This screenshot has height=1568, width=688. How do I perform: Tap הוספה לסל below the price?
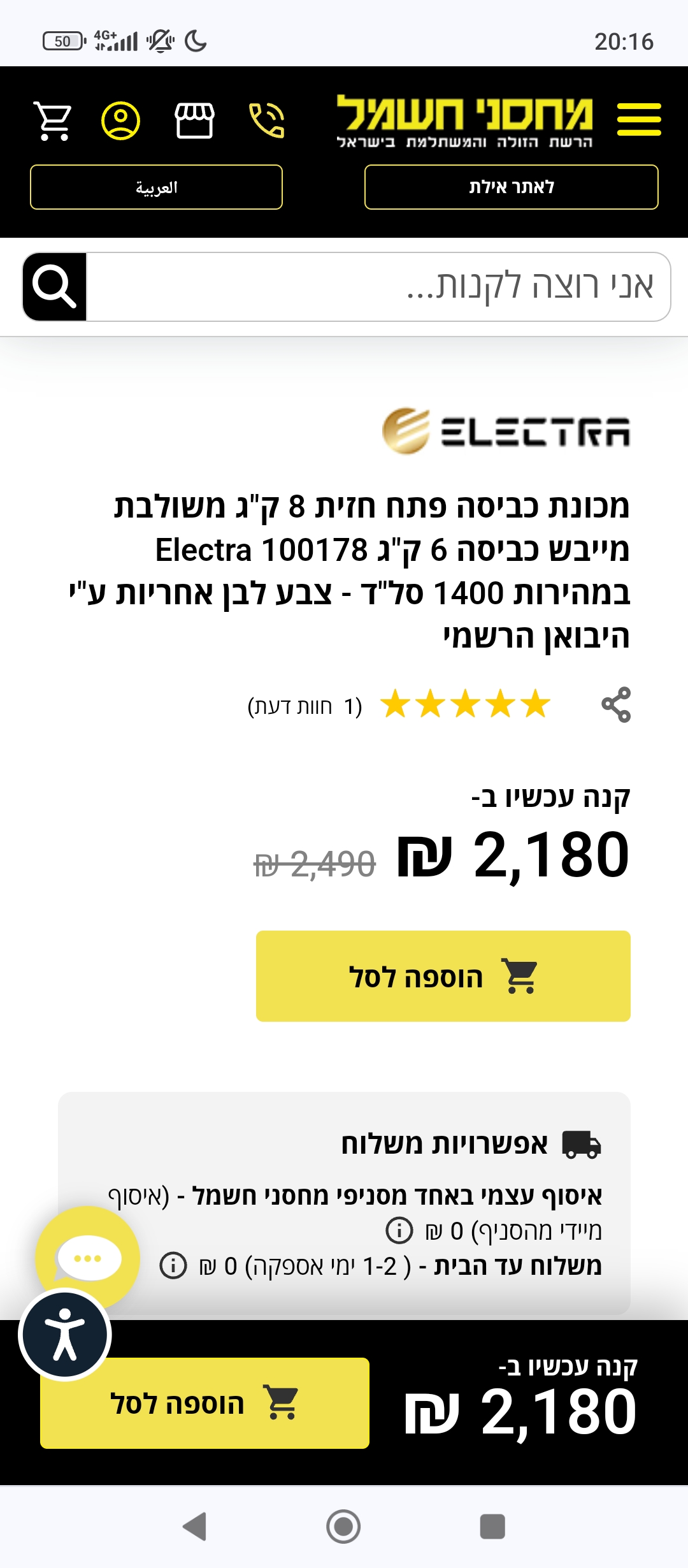[443, 976]
